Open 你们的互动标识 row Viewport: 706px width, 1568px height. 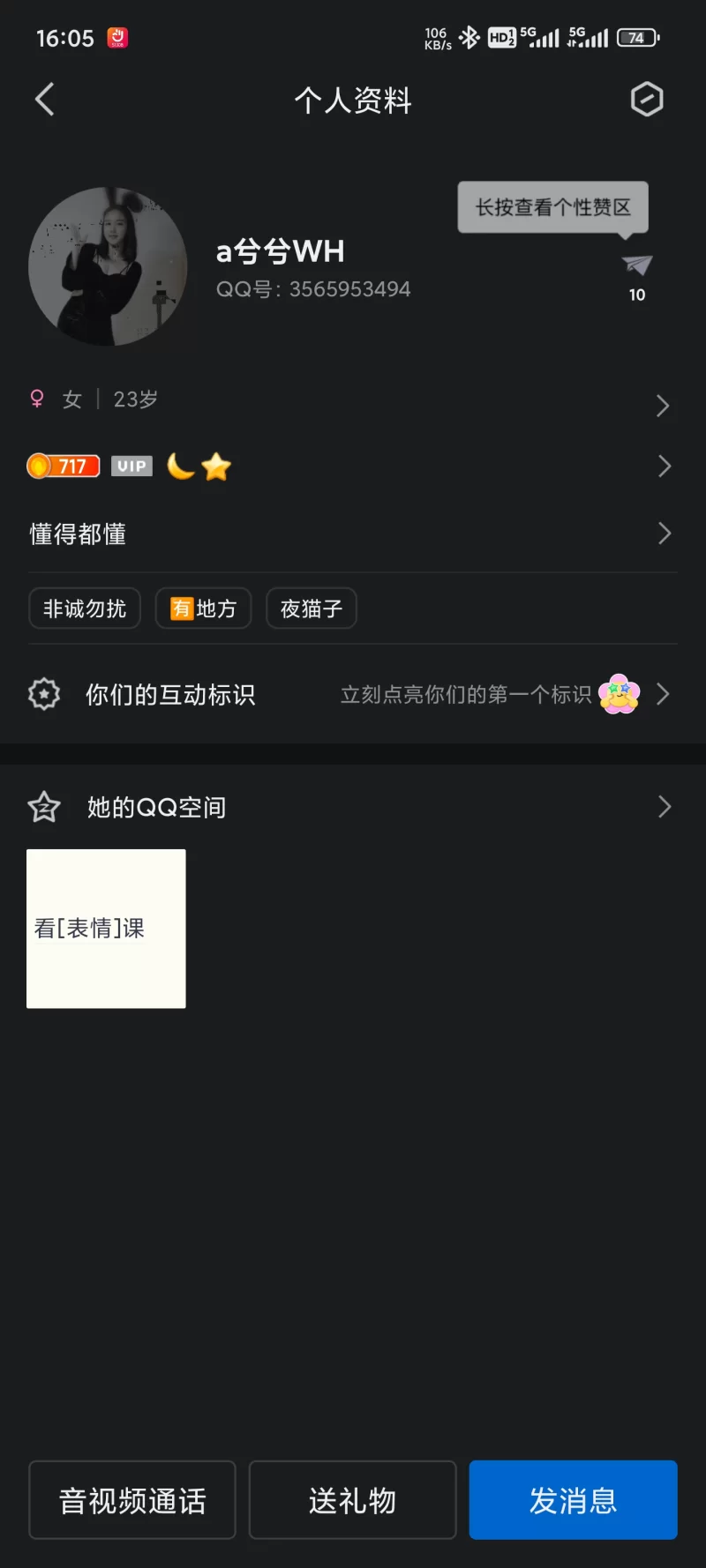click(x=353, y=695)
